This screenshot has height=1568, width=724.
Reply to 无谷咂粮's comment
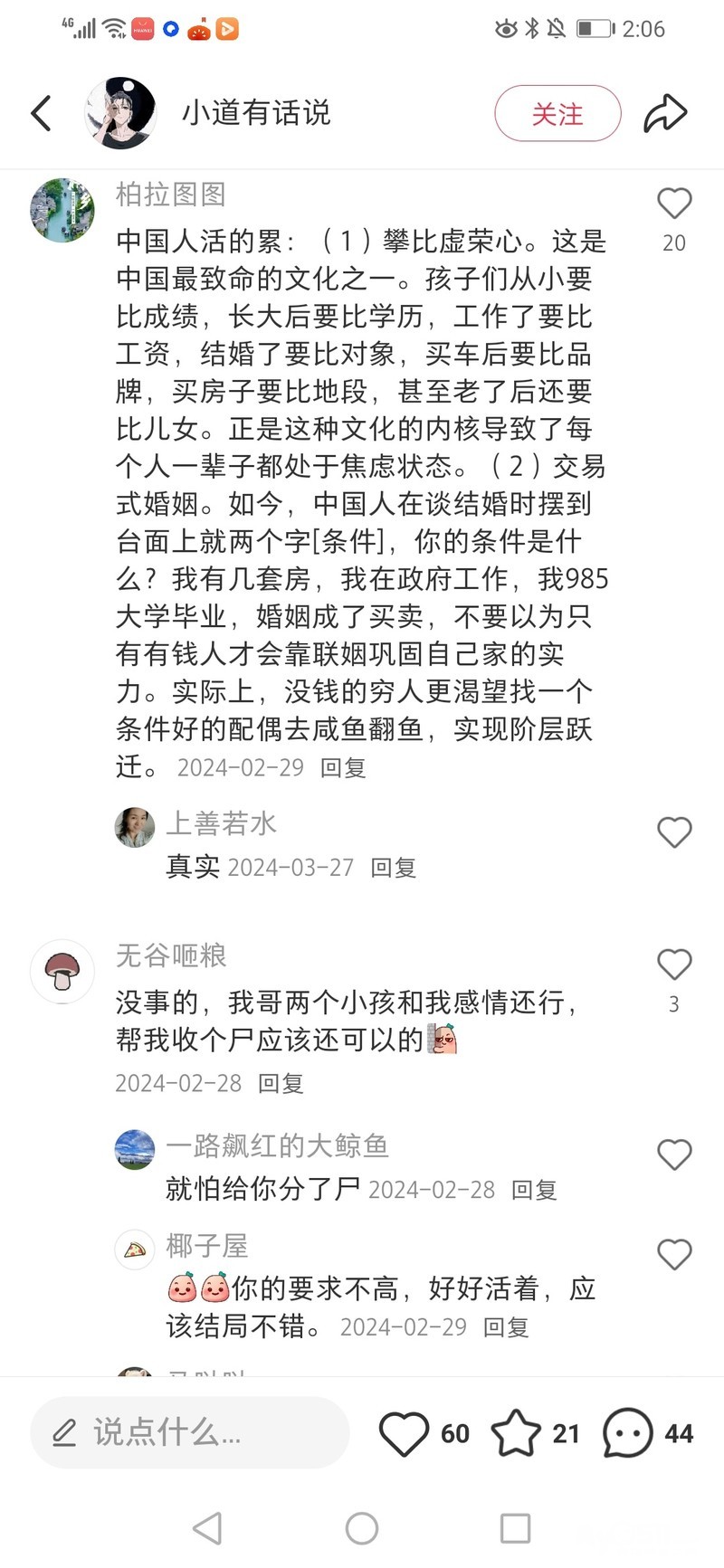(281, 1083)
